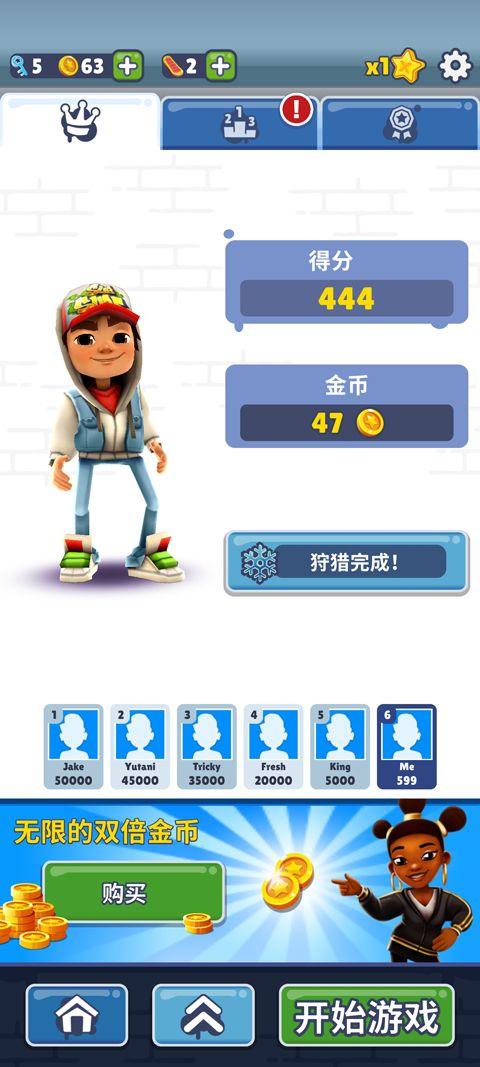
Task: Select Tricky in the leaderboard
Action: [206, 746]
